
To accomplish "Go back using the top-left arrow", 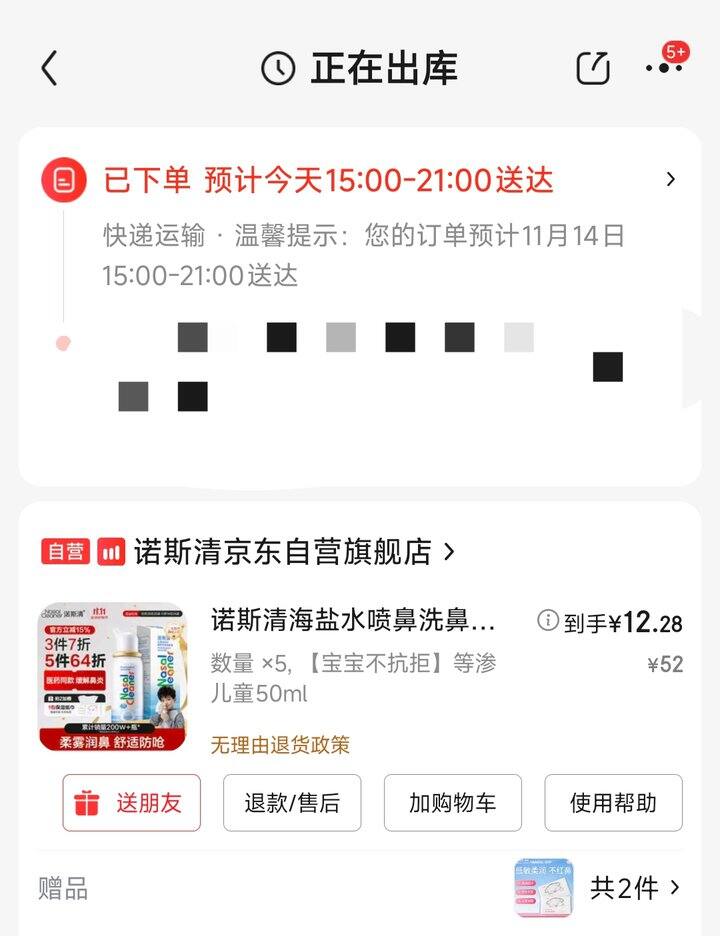I will [x=49, y=68].
